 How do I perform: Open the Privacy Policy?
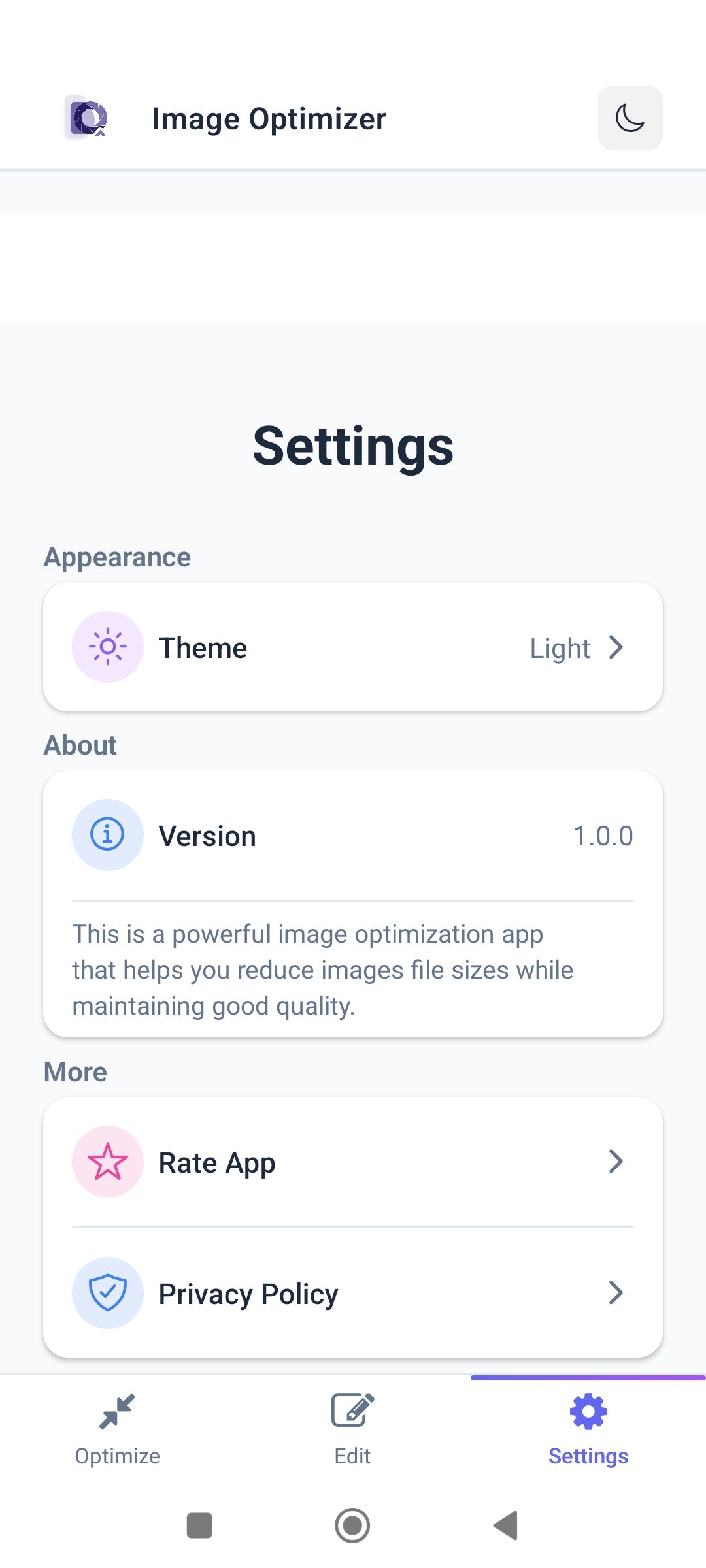353,1294
